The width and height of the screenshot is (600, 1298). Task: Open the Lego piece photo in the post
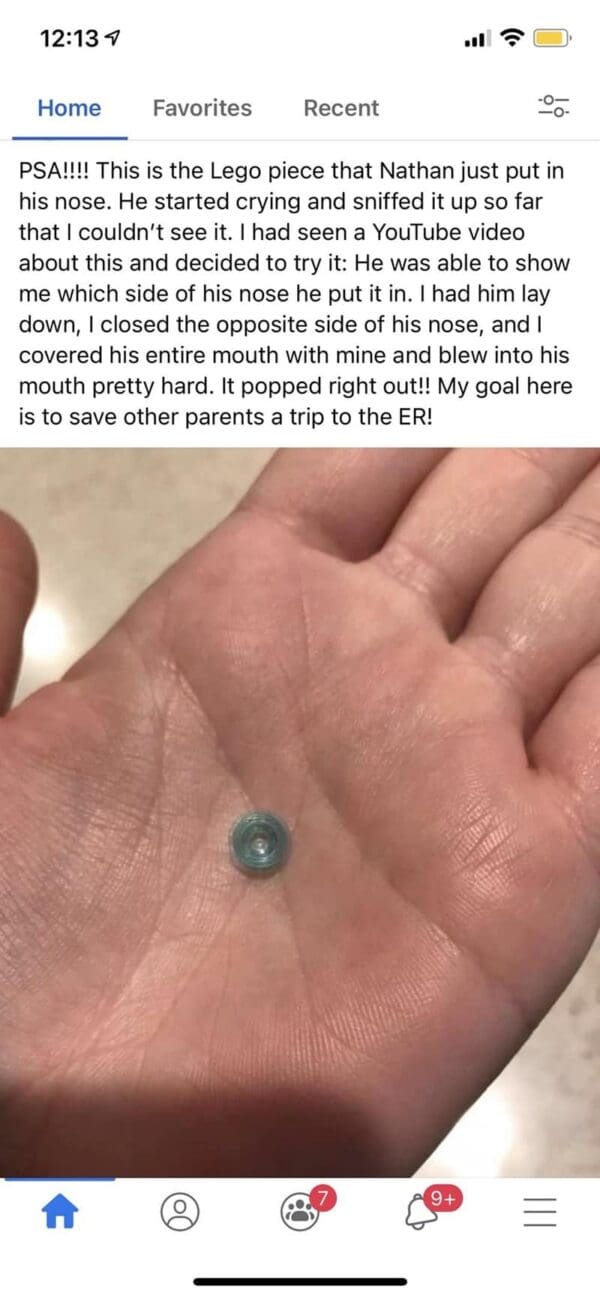point(300,810)
